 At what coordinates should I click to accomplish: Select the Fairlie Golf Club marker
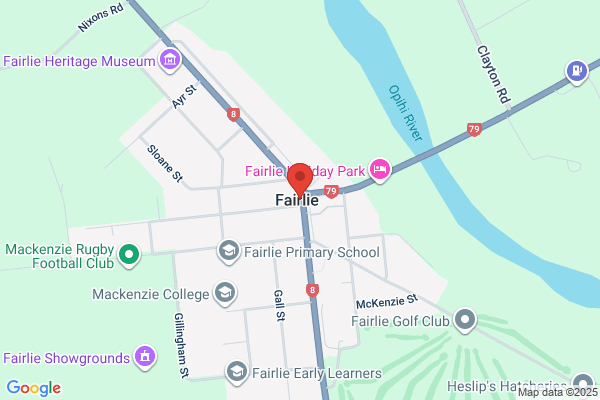click(464, 321)
